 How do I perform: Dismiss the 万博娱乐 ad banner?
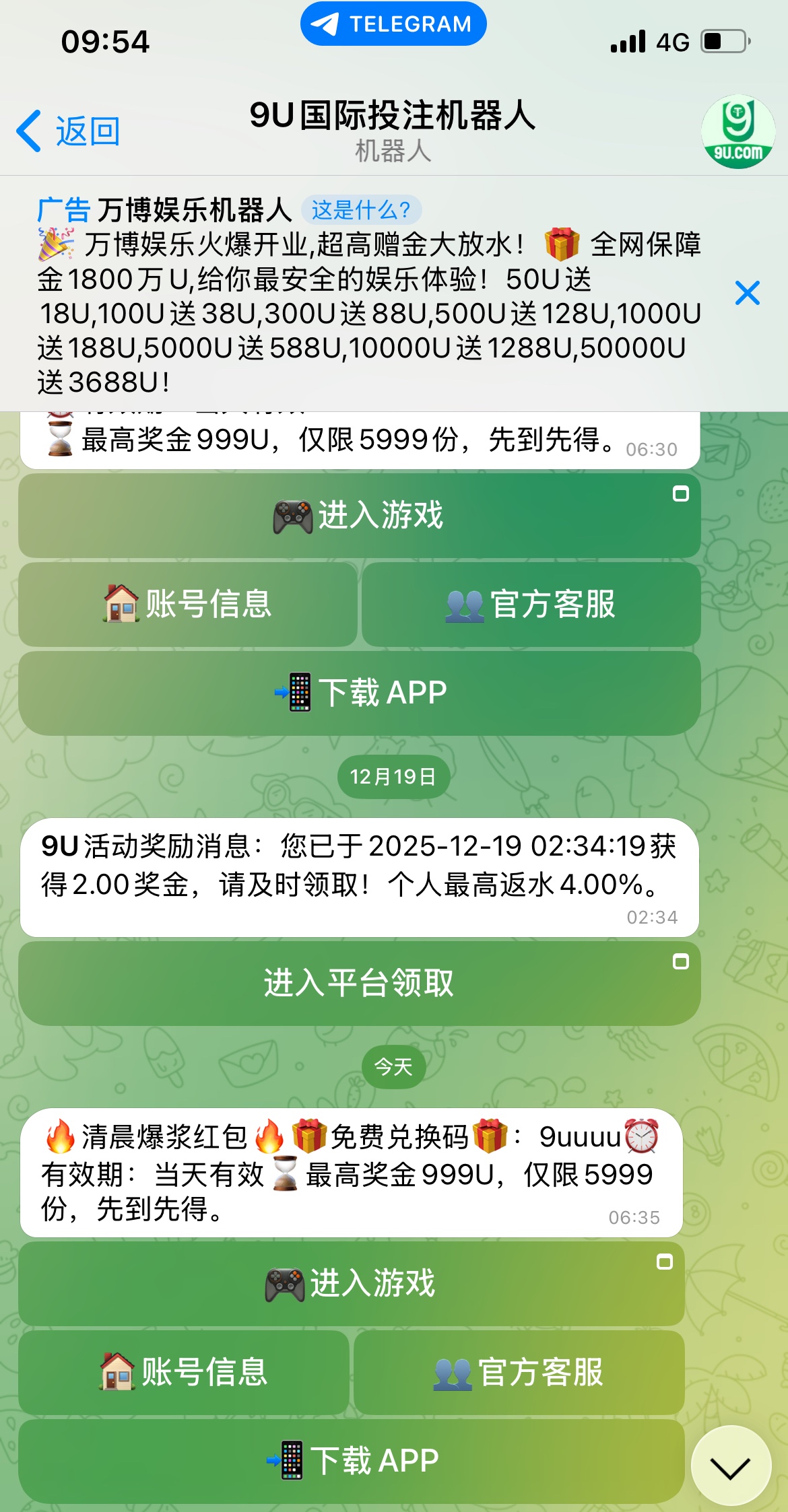pyautogui.click(x=747, y=294)
